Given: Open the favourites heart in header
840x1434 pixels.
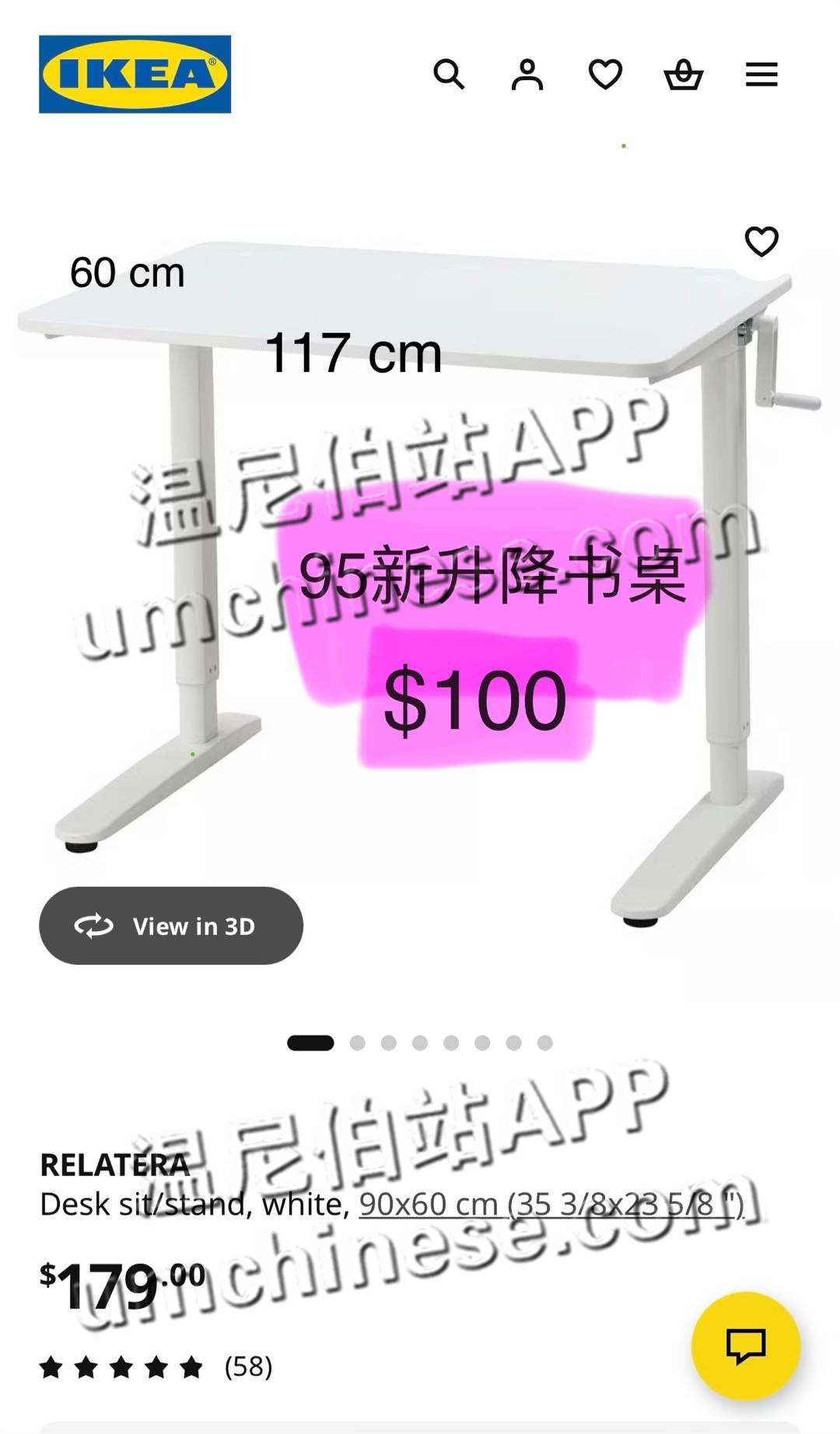Looking at the screenshot, I should pyautogui.click(x=605, y=75).
